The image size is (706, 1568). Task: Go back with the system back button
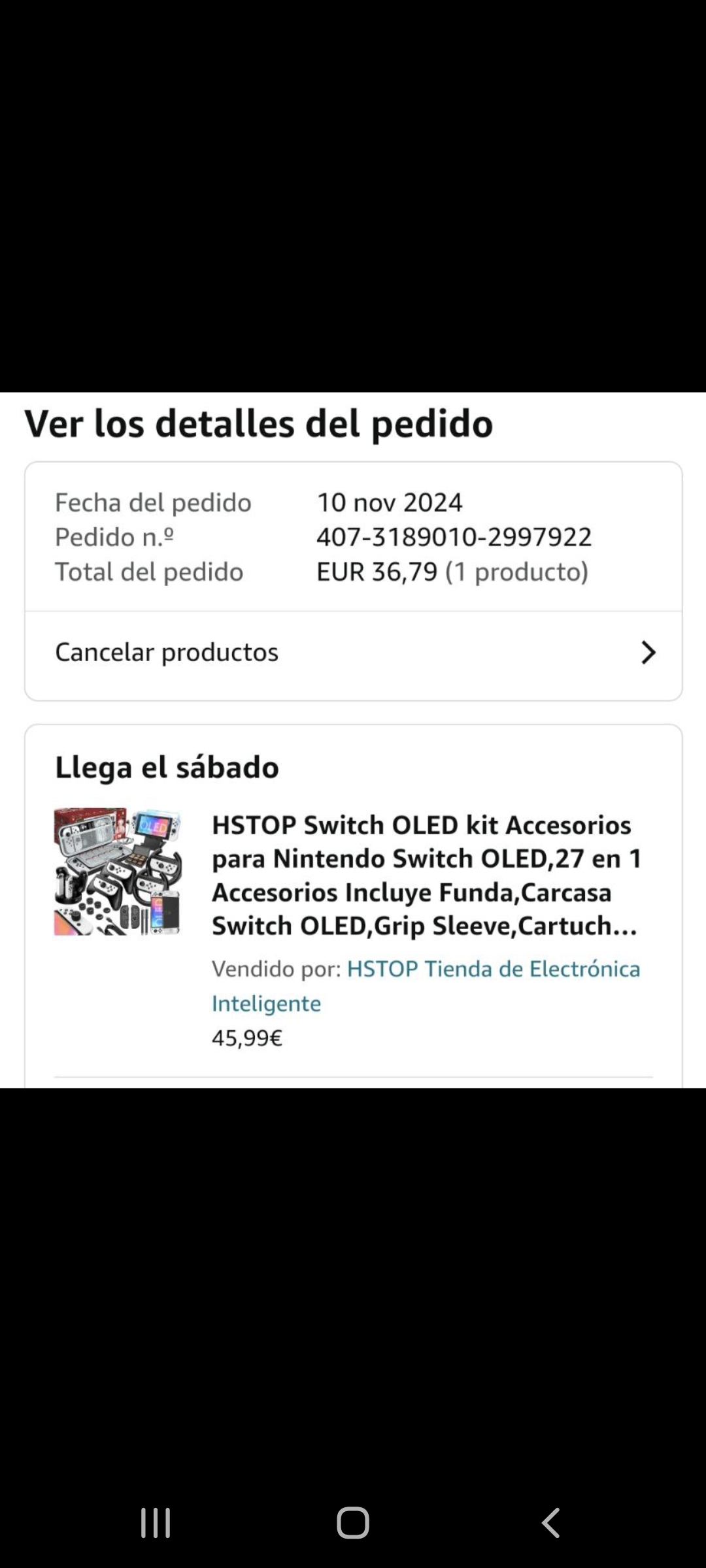pos(550,1523)
